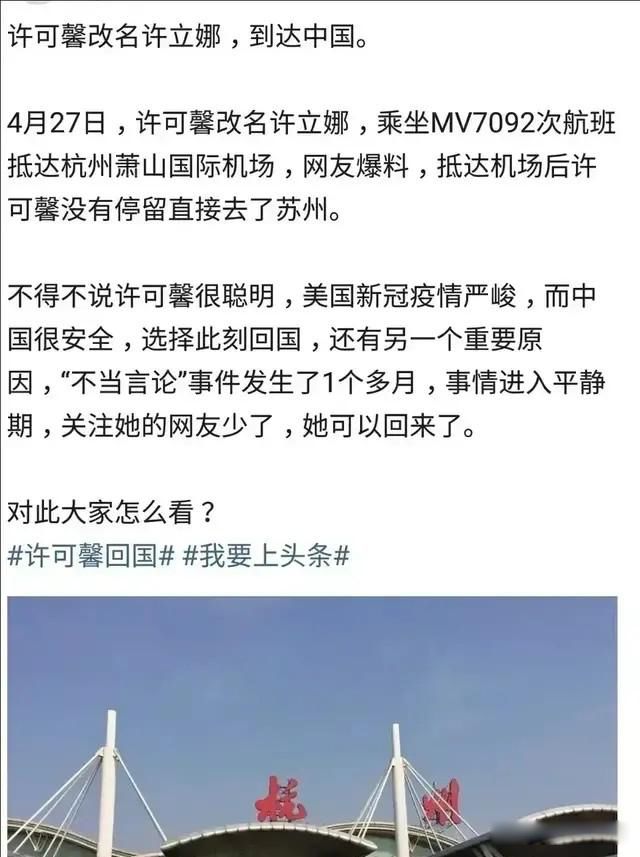Open the #许可馨回国# hashtag
This screenshot has width=640, height=857.
click(92, 556)
